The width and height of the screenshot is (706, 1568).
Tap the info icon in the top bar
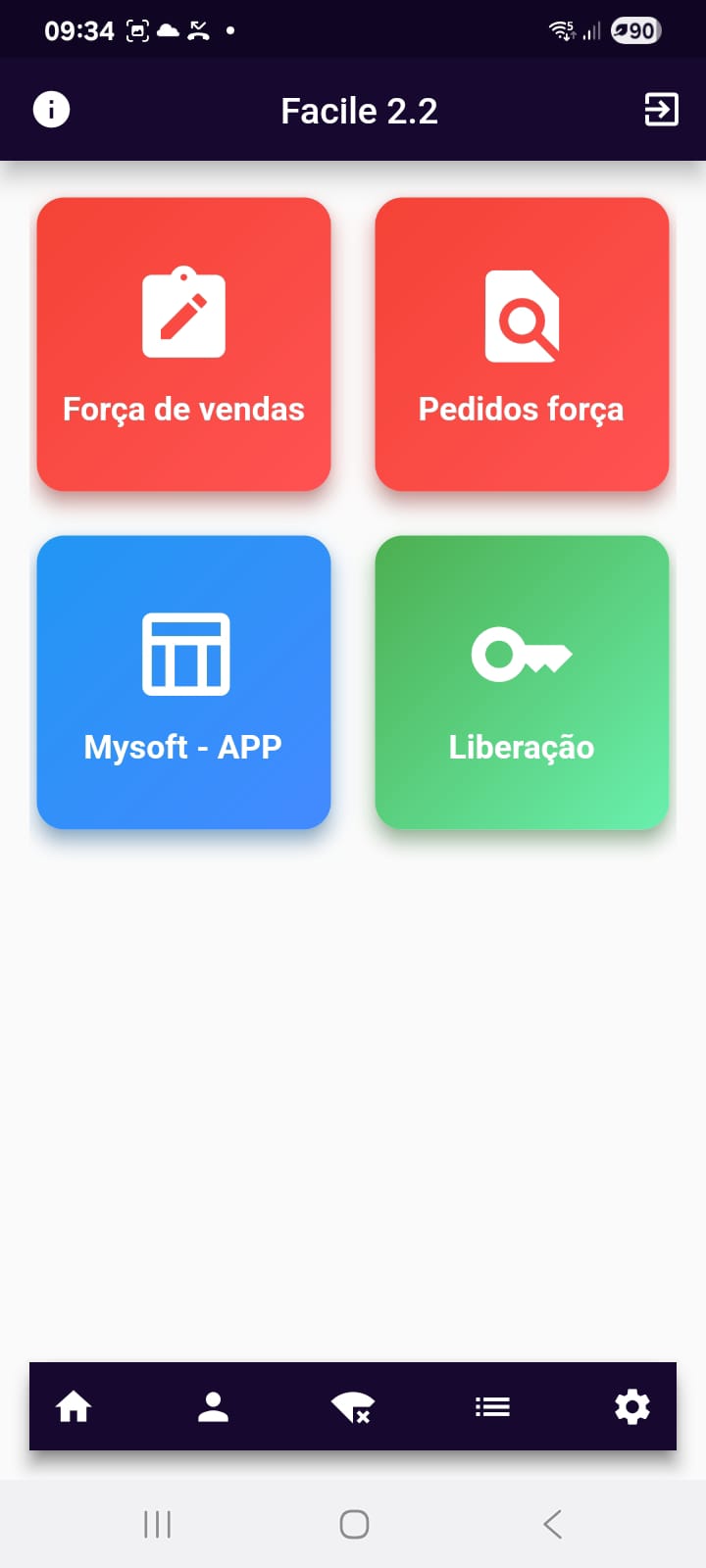50,109
